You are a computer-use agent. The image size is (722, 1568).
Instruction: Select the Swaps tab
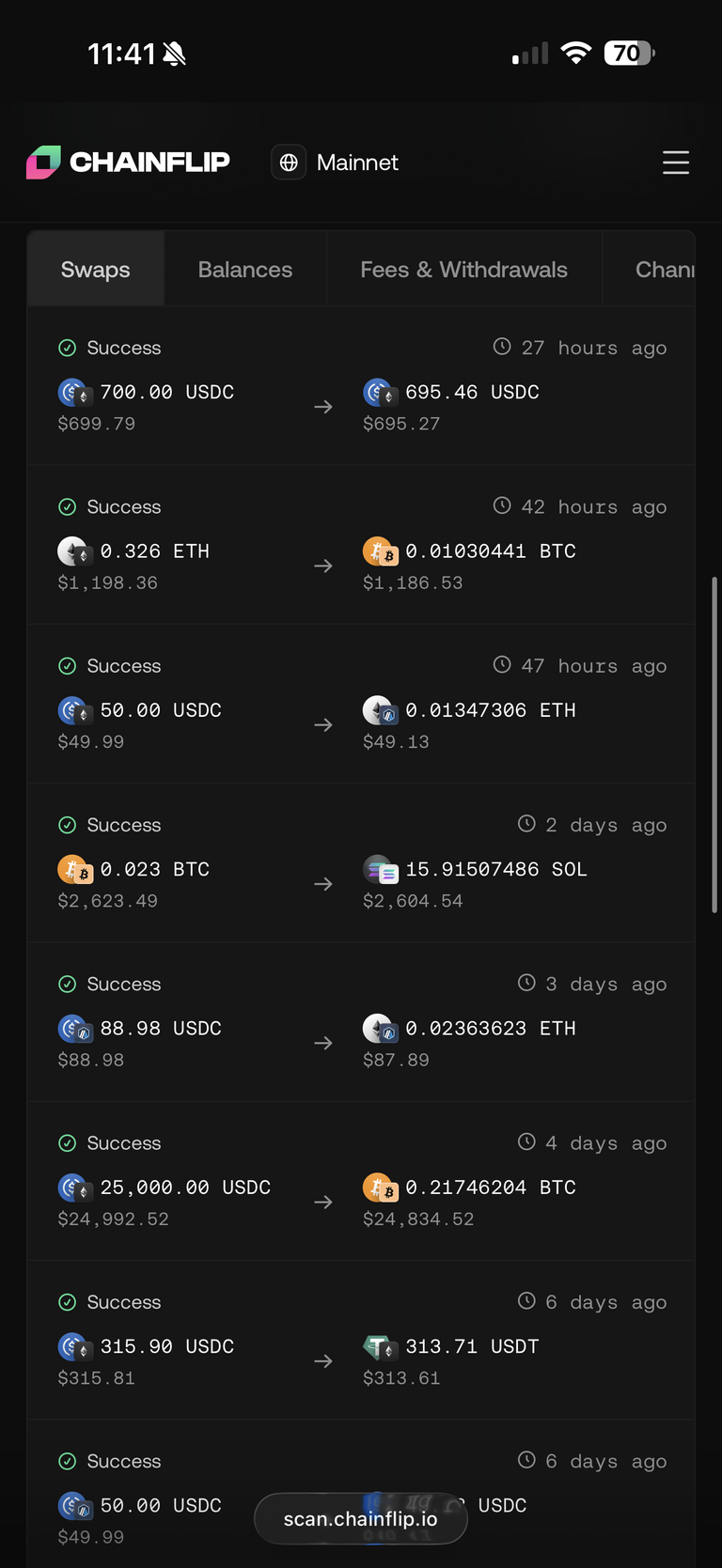coord(96,270)
